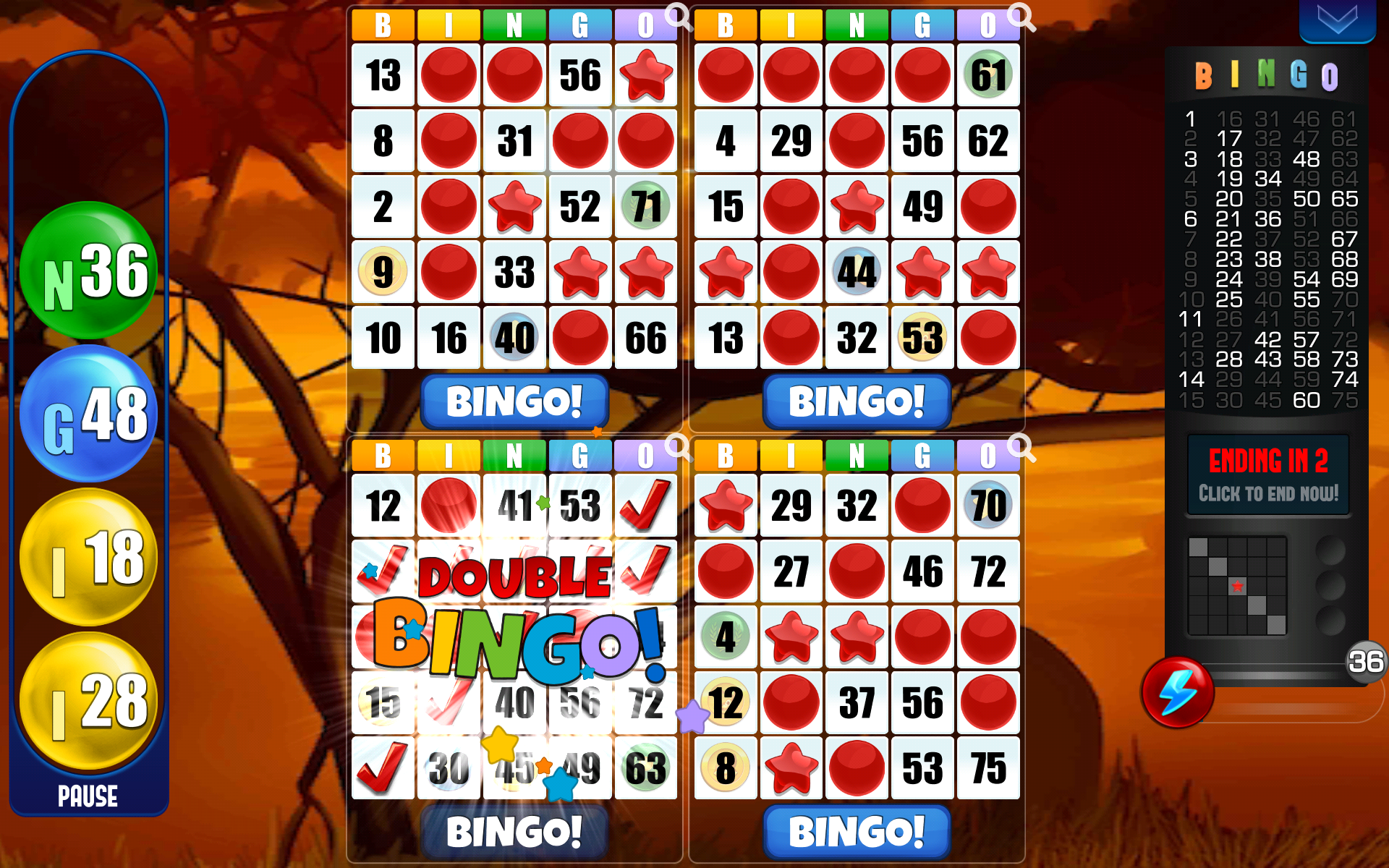The width and height of the screenshot is (1389, 868).
Task: Claim BINGO on the top-right card
Action: point(857,401)
